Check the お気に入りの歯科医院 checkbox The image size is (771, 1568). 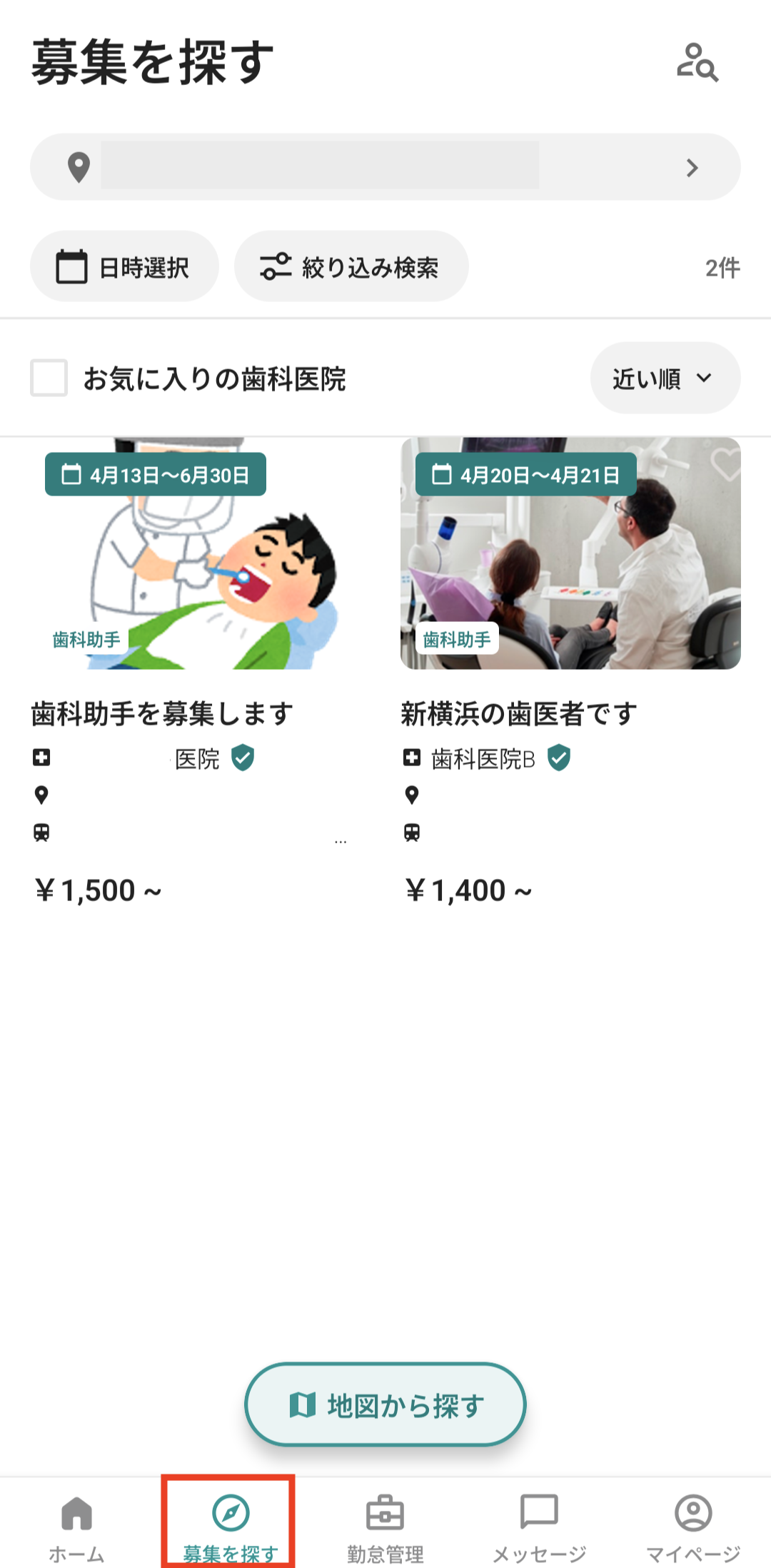pos(49,378)
